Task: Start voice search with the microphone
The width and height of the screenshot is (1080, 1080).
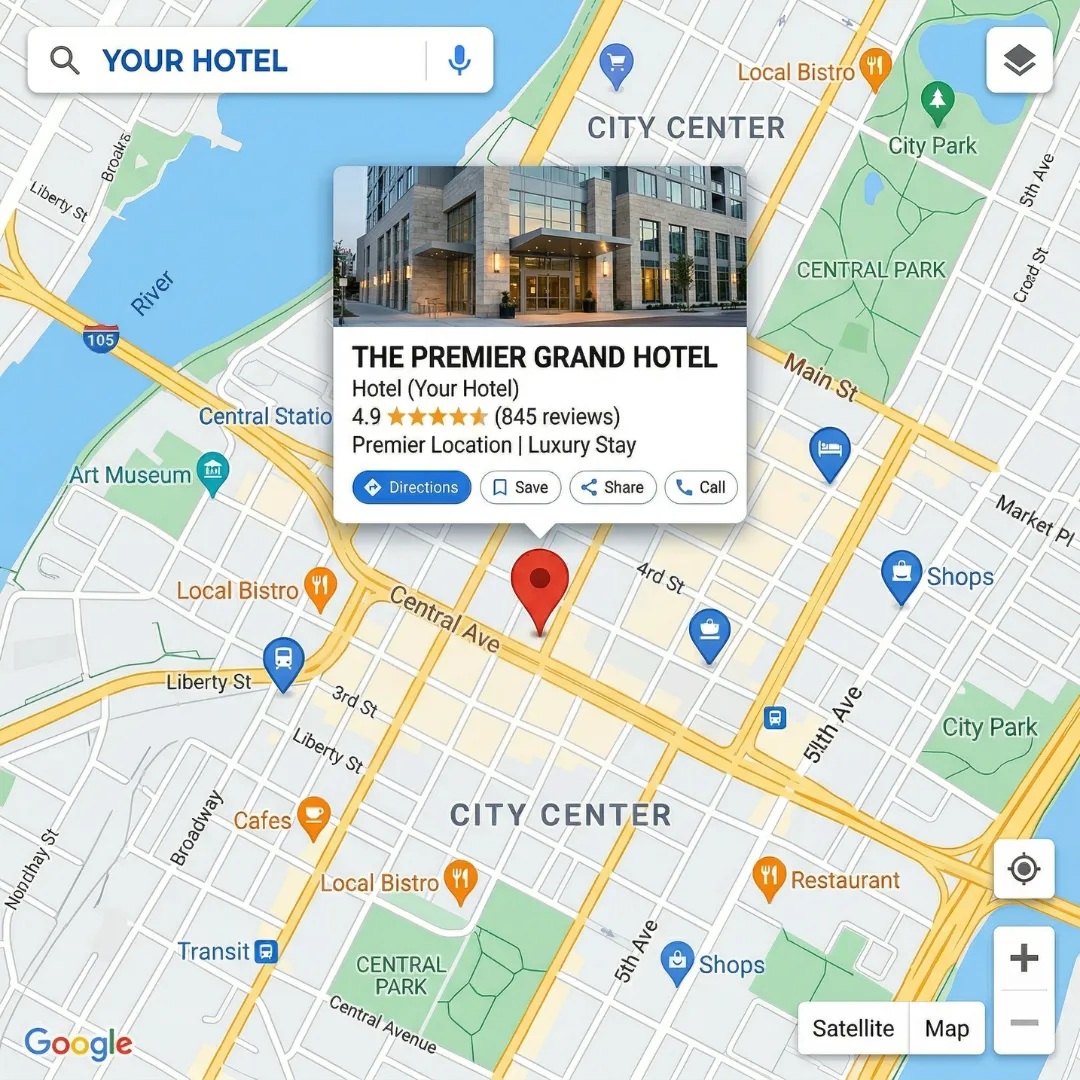Action: click(459, 61)
